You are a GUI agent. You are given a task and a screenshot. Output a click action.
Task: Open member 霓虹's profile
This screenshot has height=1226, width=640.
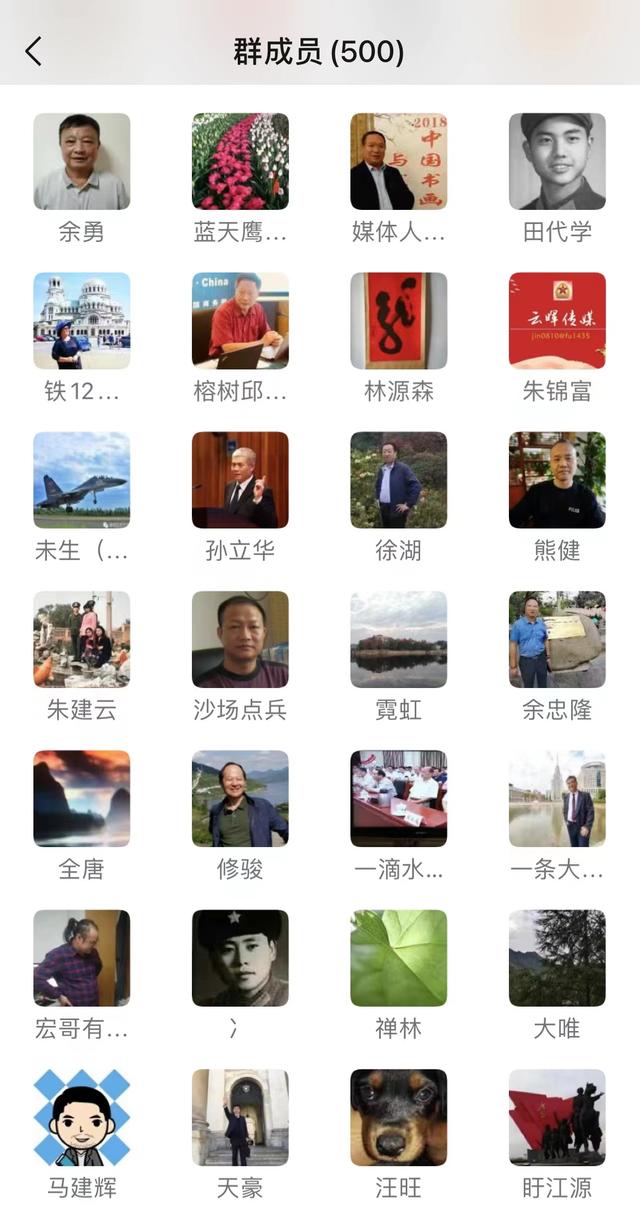coord(399,639)
